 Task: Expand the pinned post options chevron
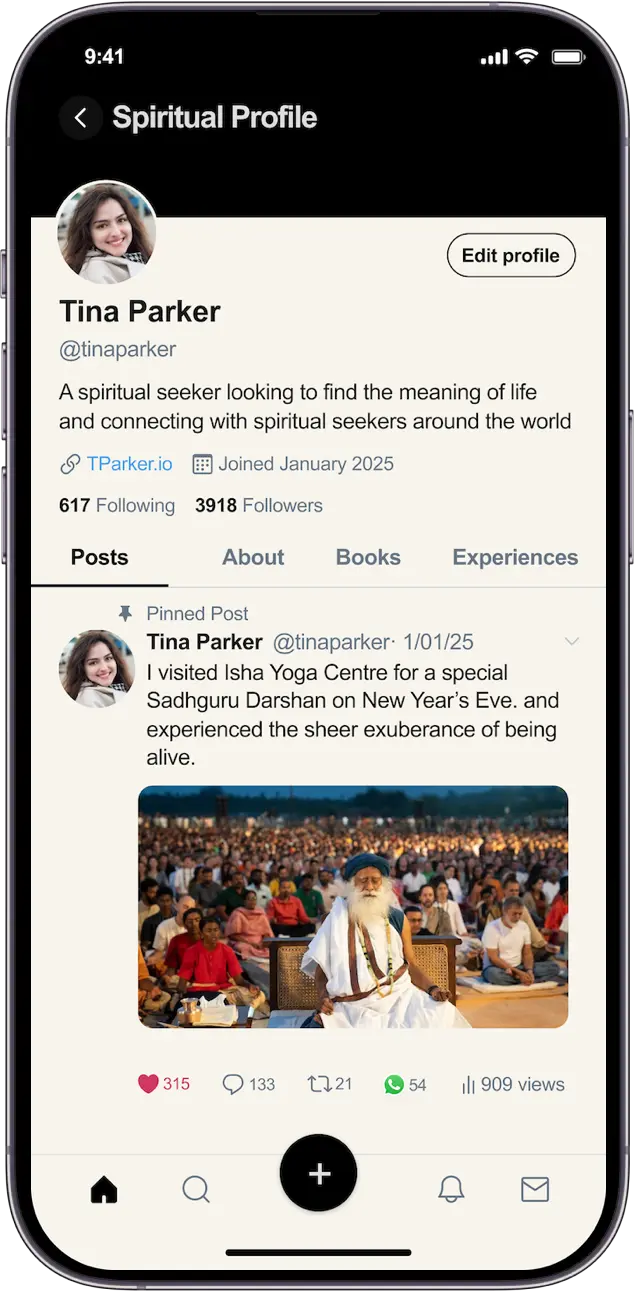[x=572, y=642]
